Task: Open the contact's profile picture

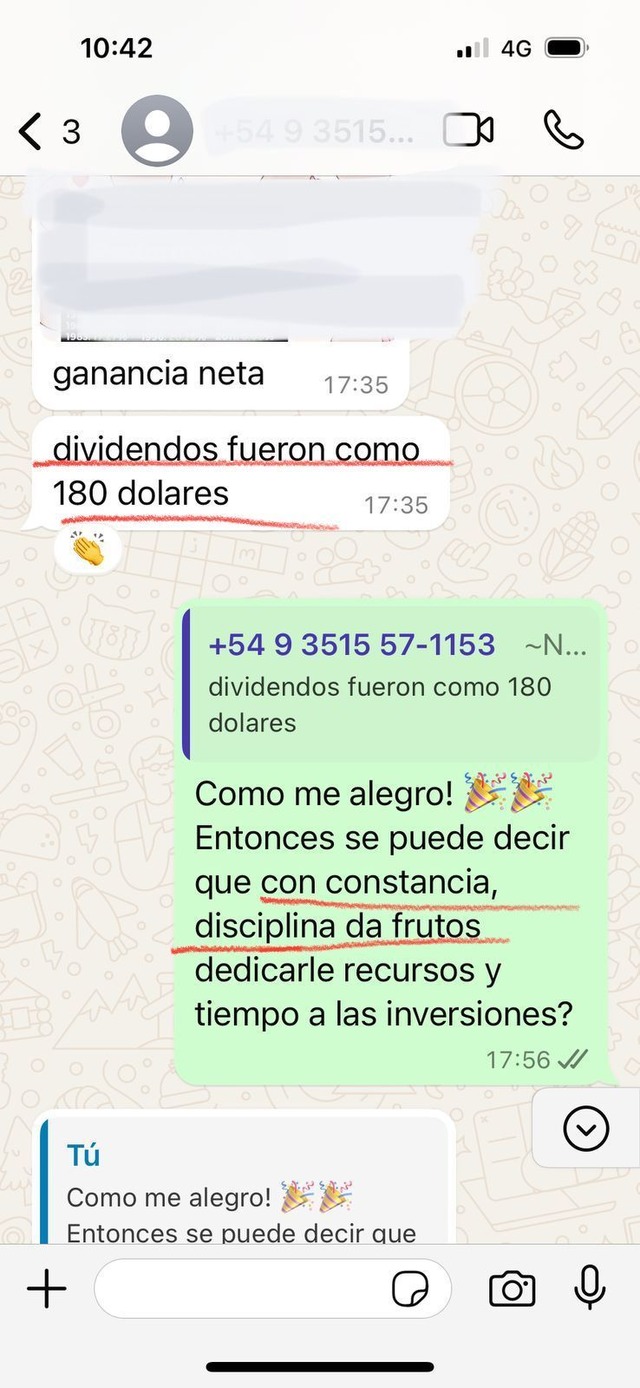Action: pyautogui.click(x=157, y=131)
